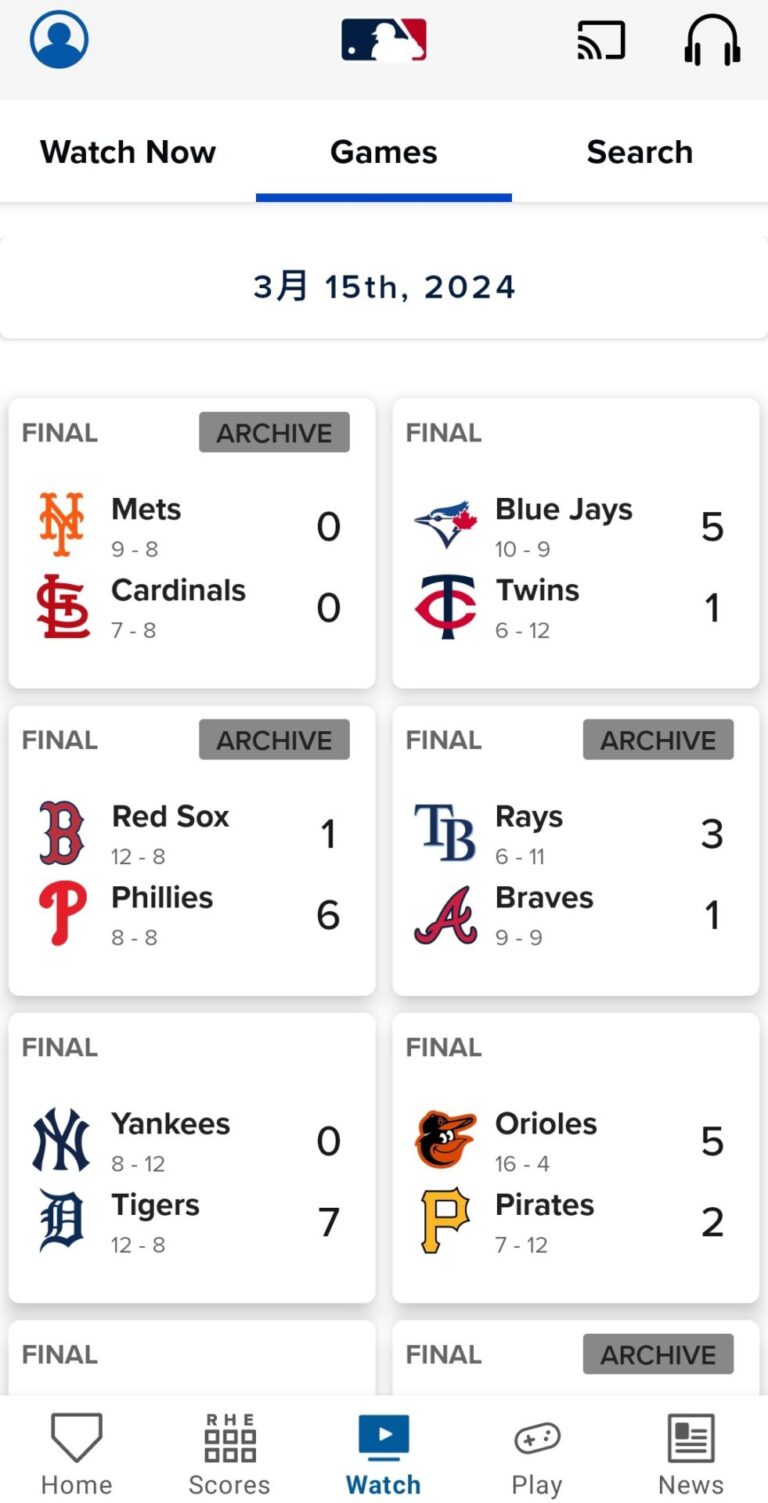Open the date picker showing March 15th
Image resolution: width=768 pixels, height=1503 pixels.
[384, 285]
